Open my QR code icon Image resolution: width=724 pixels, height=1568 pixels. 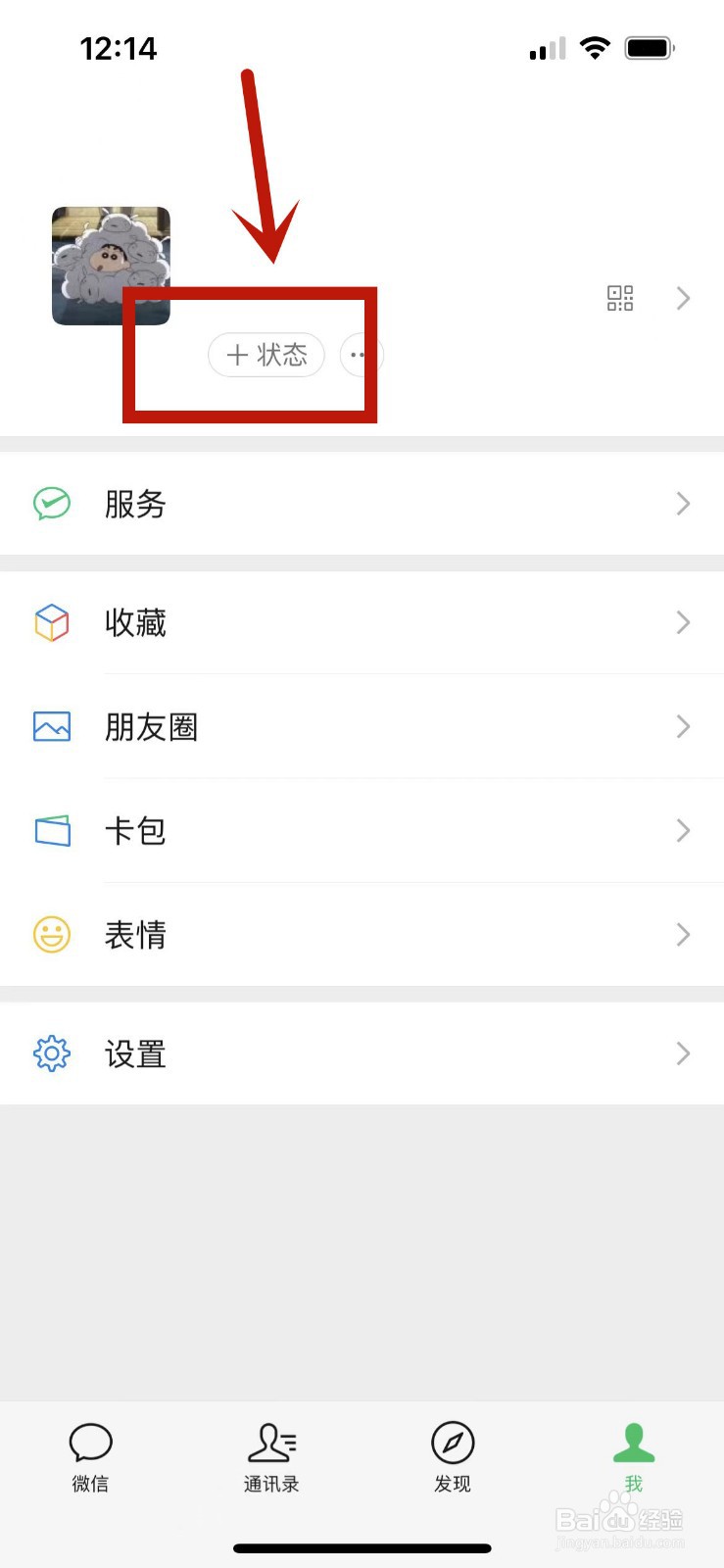point(620,298)
